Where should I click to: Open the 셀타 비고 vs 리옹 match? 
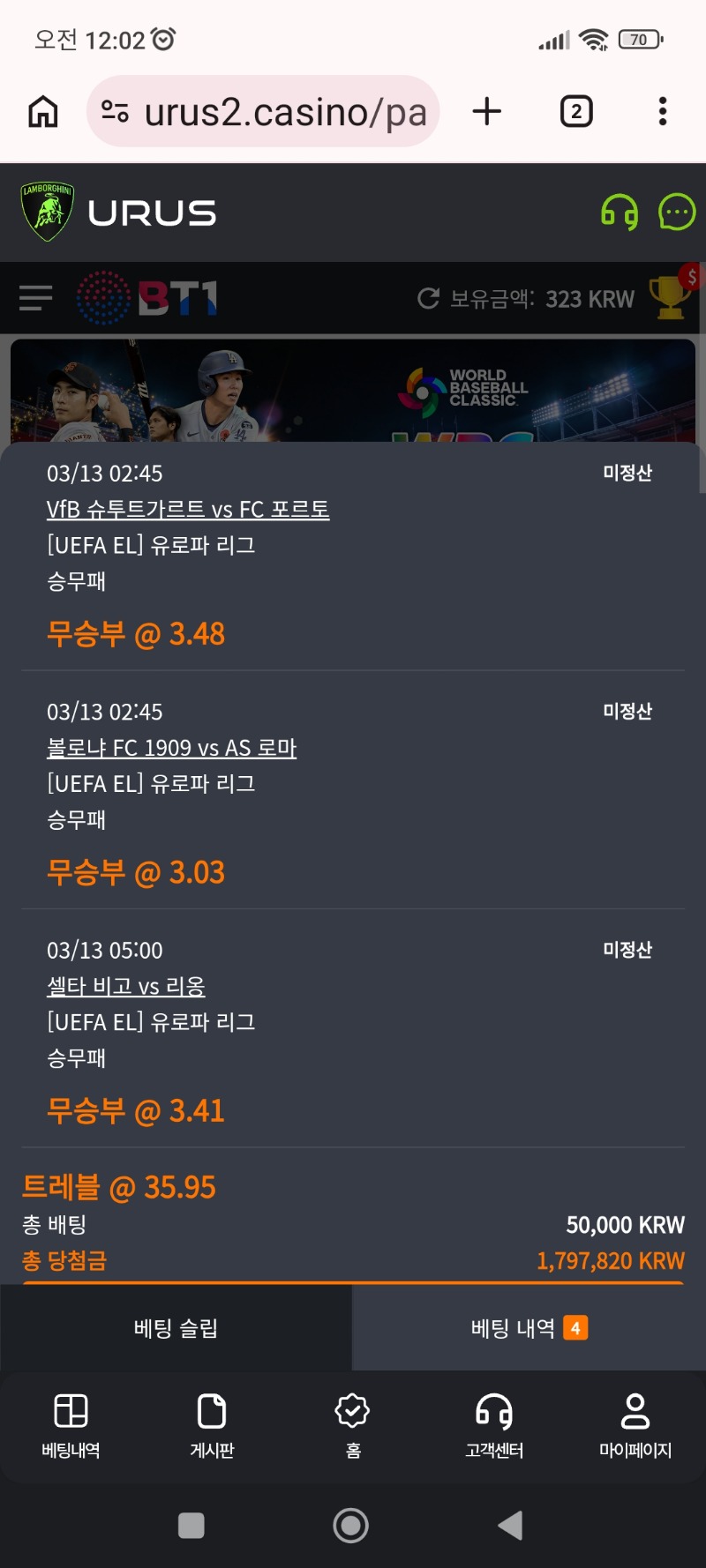126,986
